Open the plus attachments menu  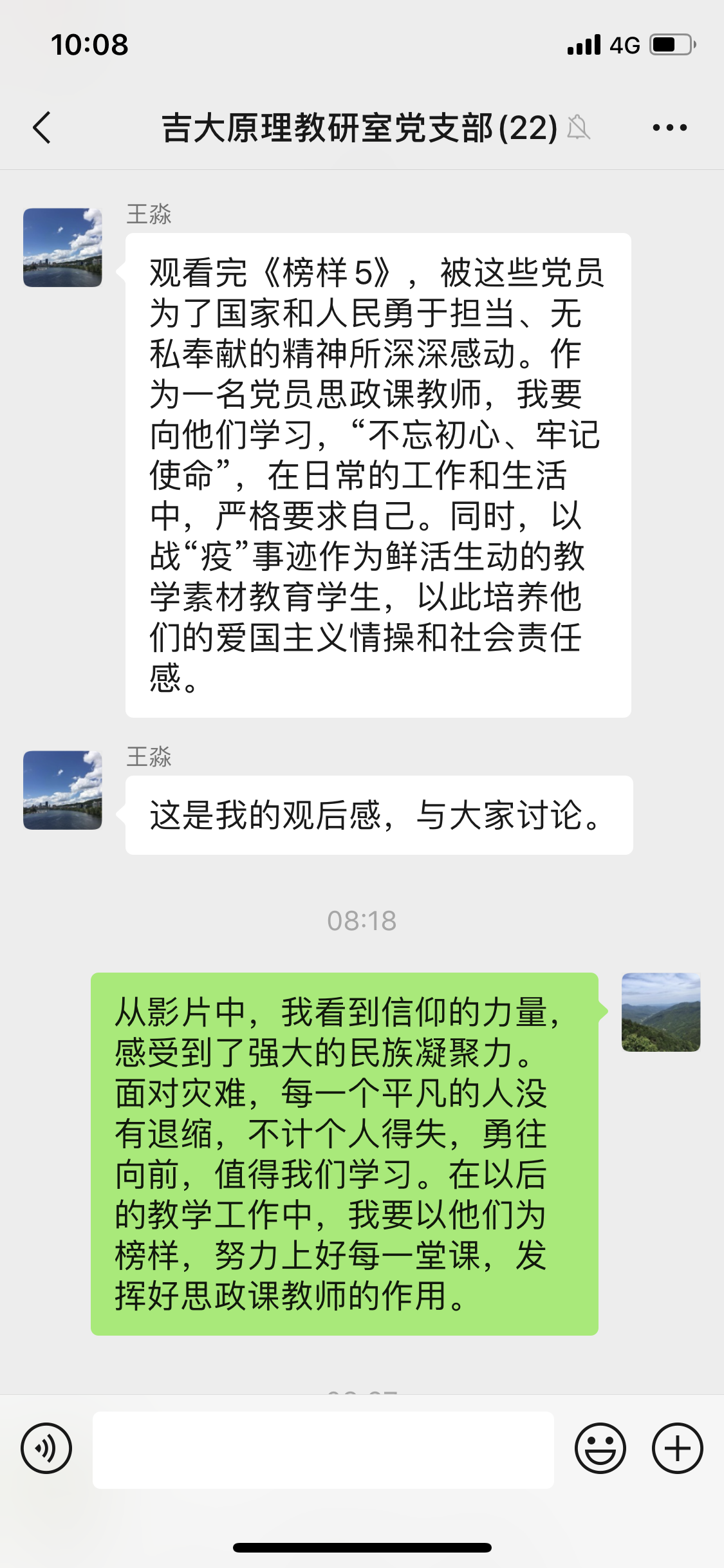pos(677,1449)
